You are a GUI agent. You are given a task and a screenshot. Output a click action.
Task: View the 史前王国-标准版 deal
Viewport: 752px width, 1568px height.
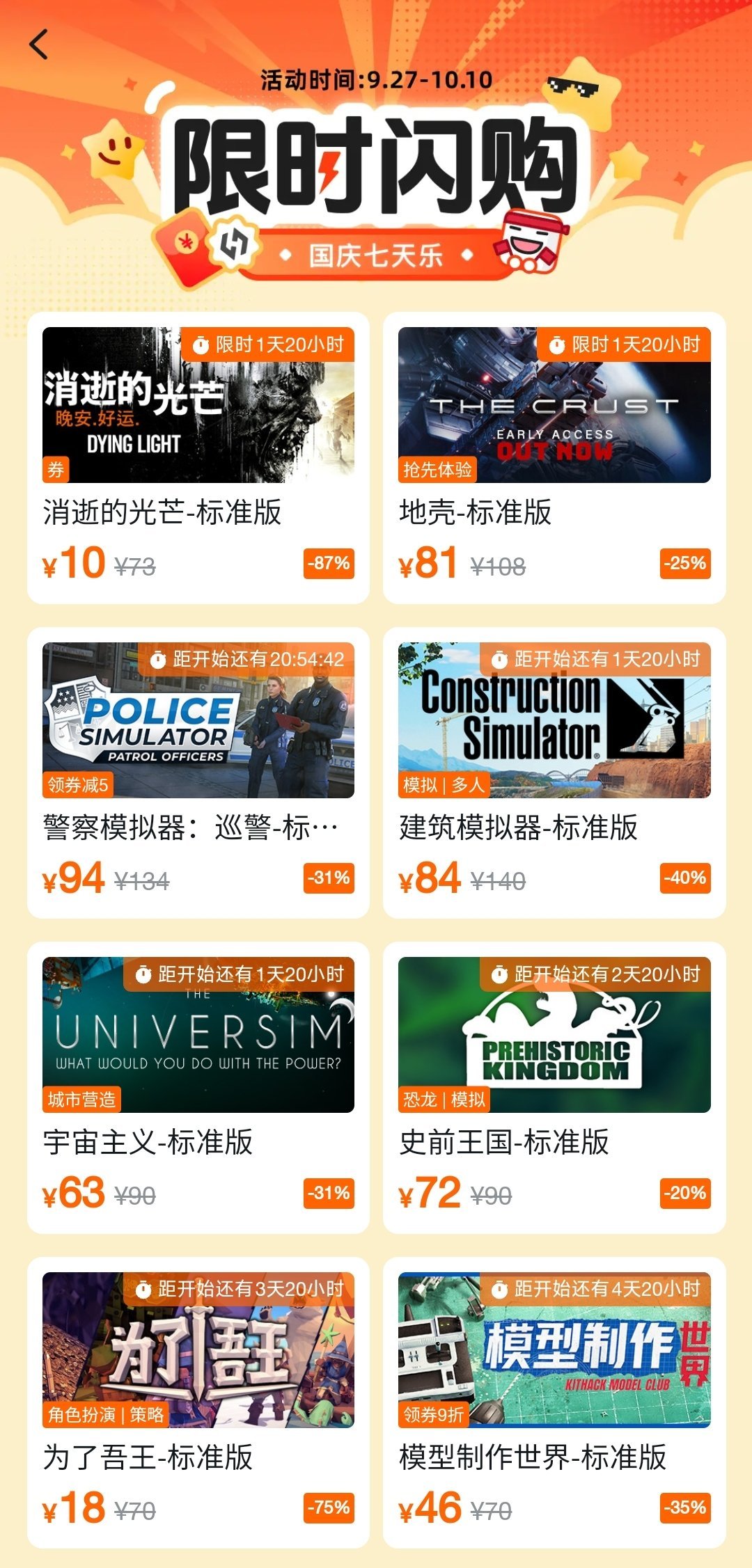(x=554, y=1087)
